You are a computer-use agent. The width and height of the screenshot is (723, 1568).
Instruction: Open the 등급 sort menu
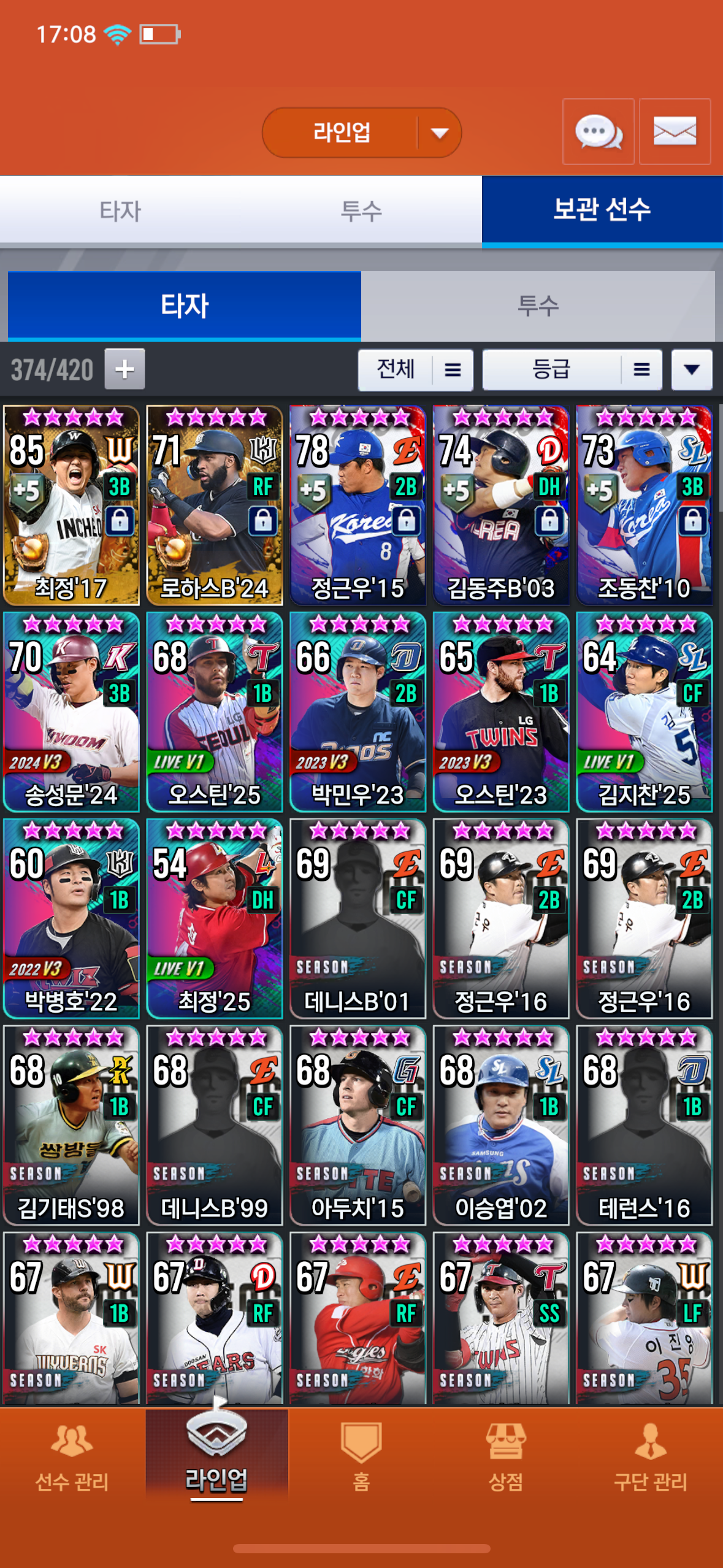point(572,369)
